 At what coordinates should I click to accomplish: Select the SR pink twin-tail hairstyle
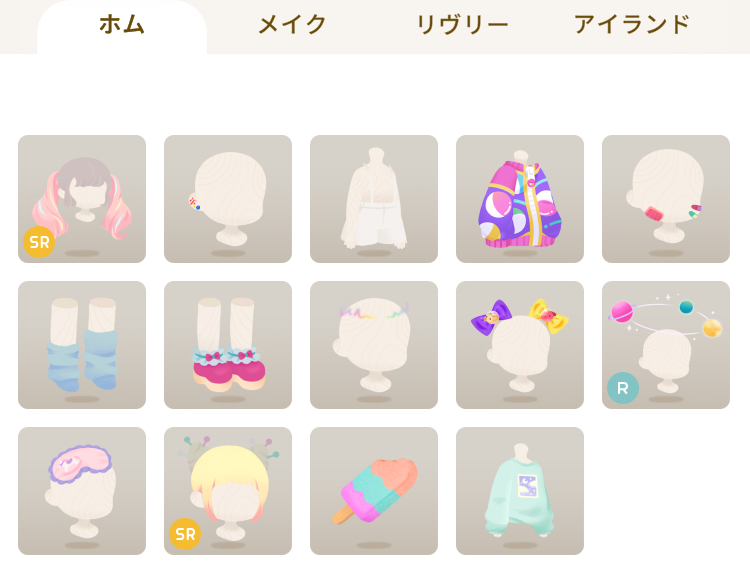tap(82, 199)
